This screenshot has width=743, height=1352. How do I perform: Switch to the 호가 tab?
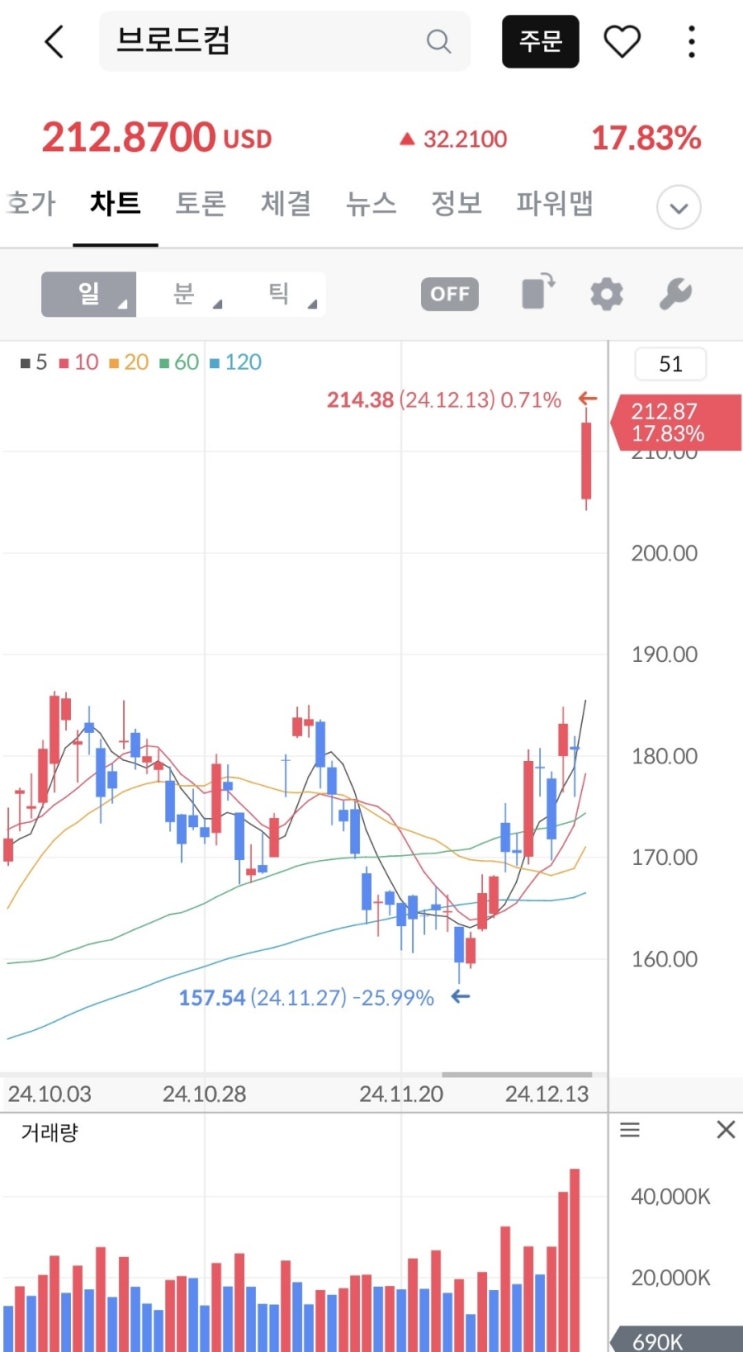click(x=30, y=204)
